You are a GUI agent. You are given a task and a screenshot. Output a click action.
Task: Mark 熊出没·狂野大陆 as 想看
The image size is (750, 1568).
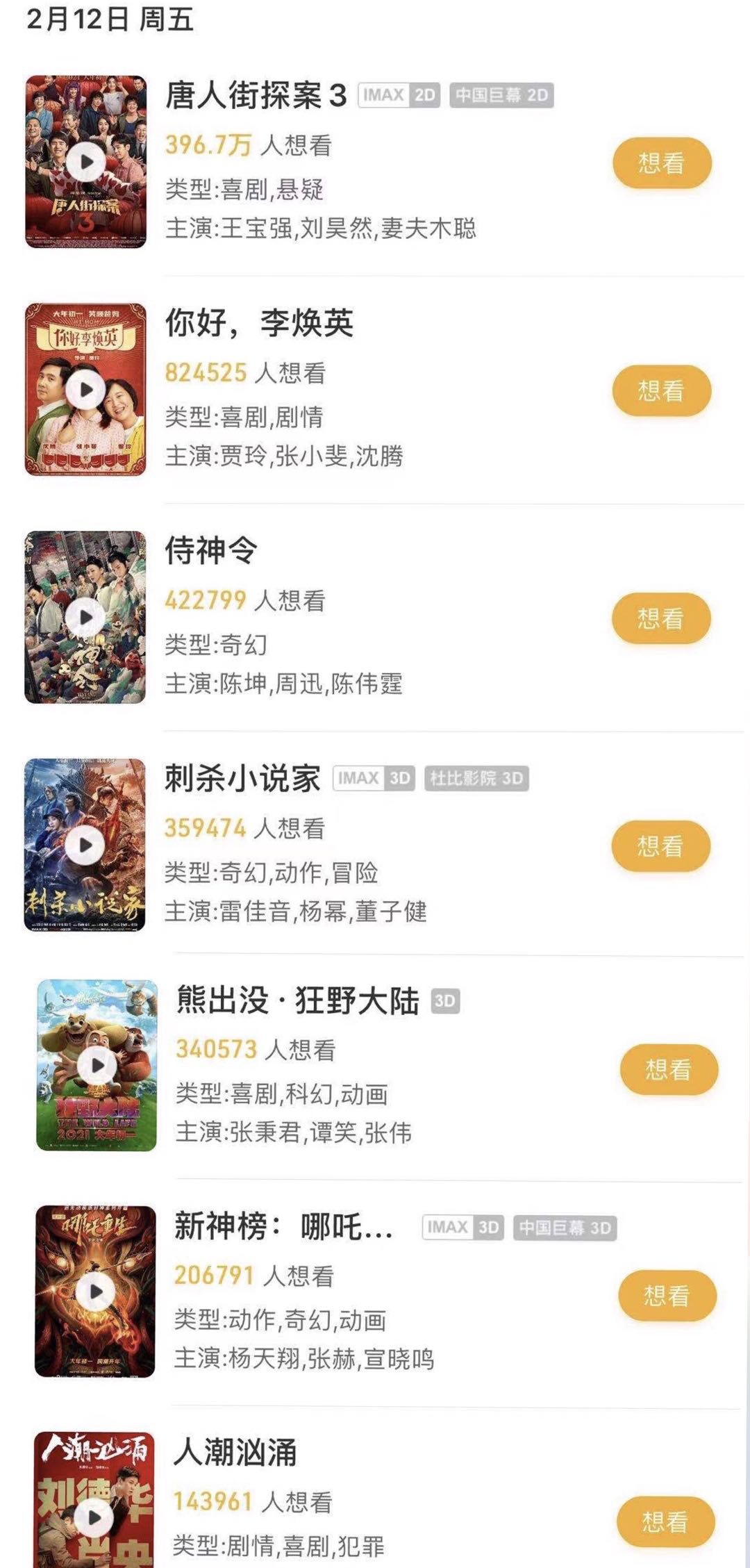[669, 1069]
